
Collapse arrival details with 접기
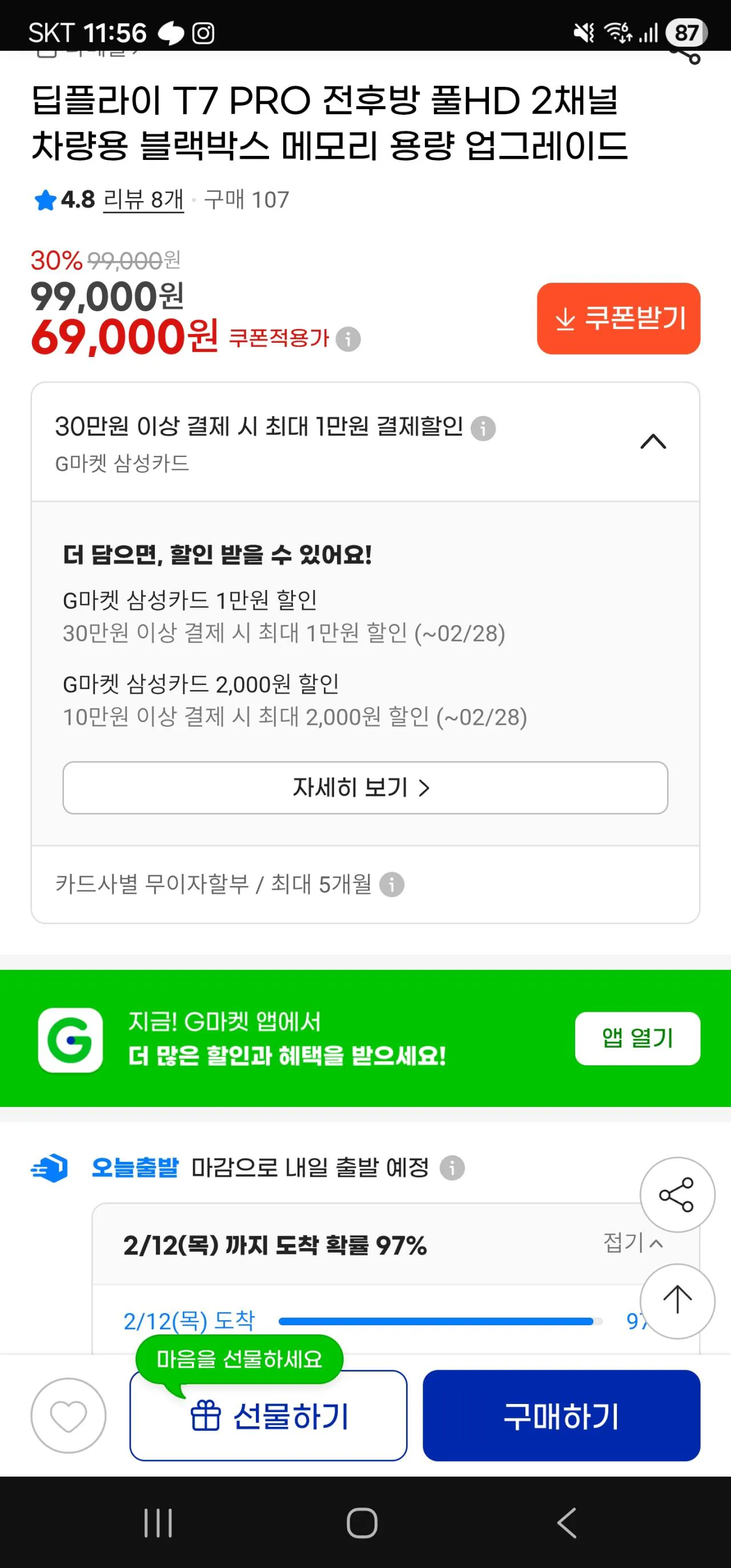(632, 1242)
